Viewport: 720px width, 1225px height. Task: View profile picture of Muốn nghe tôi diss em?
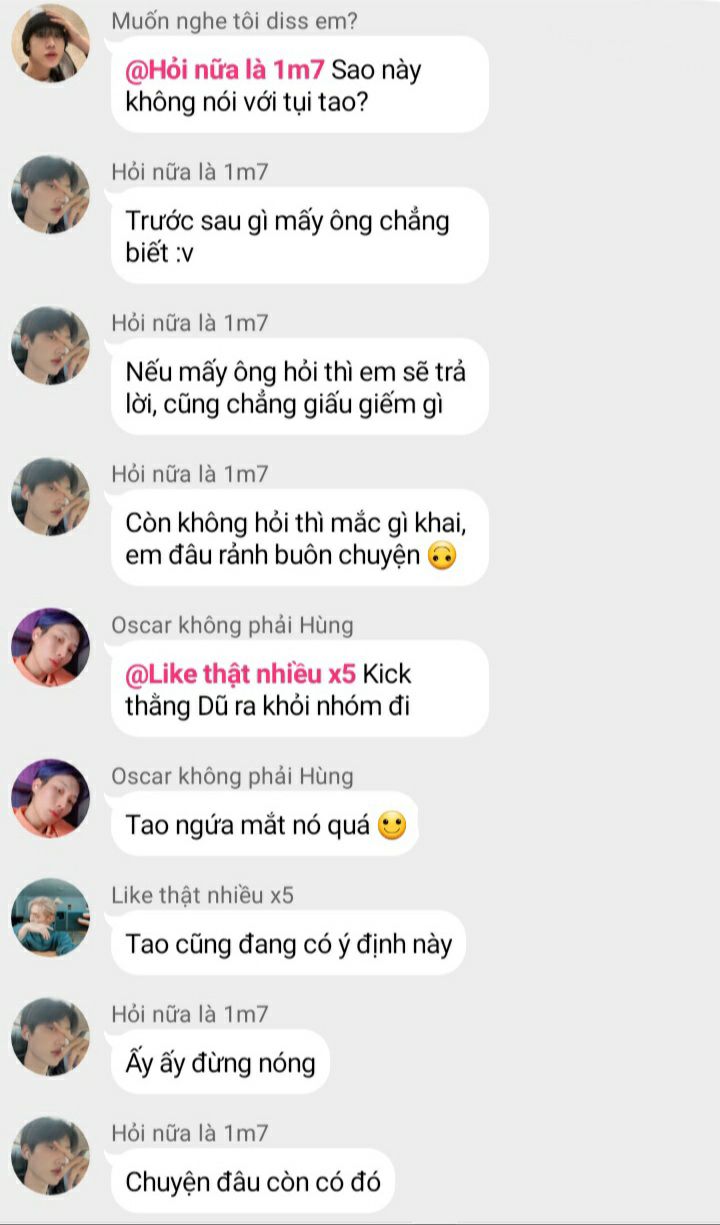click(x=50, y=43)
